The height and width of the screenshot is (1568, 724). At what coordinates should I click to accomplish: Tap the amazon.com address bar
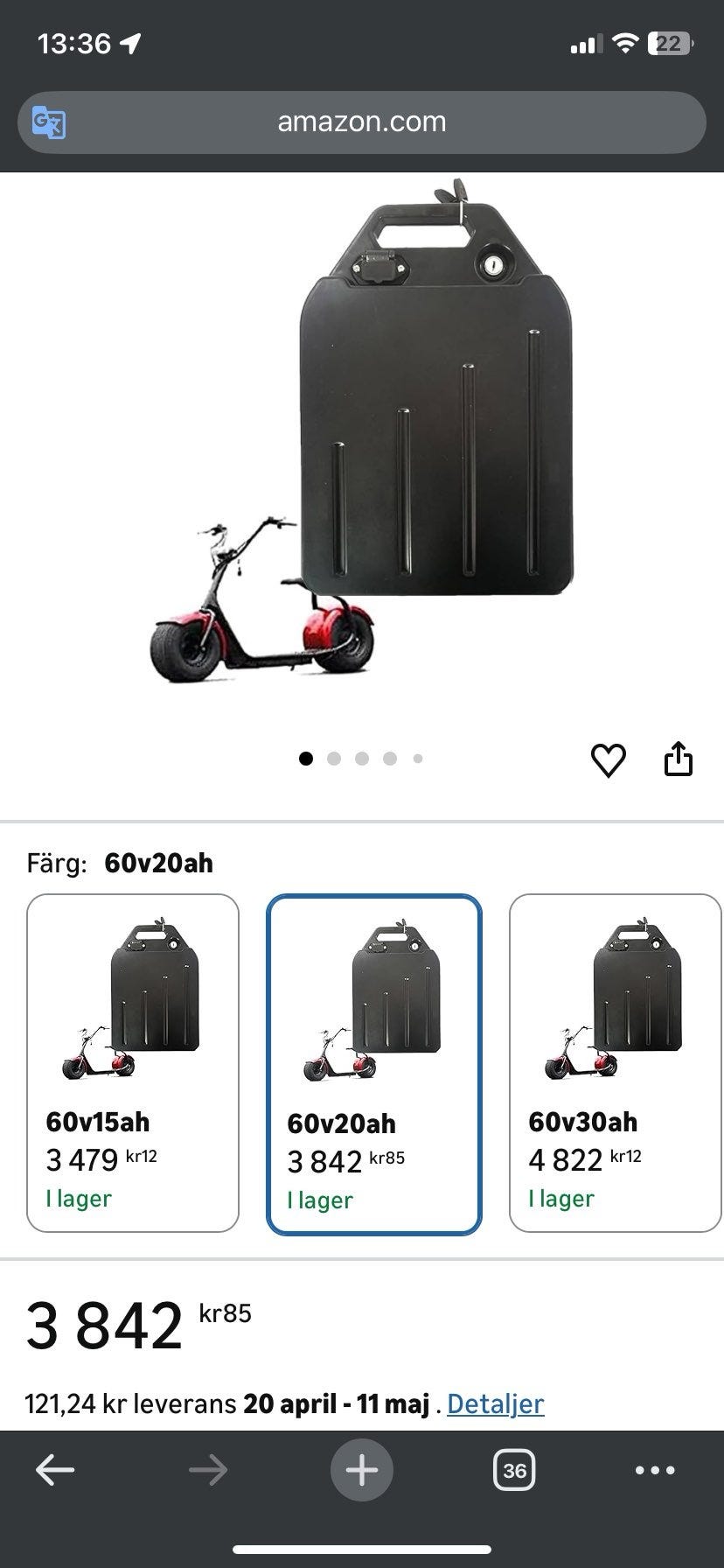(x=362, y=122)
